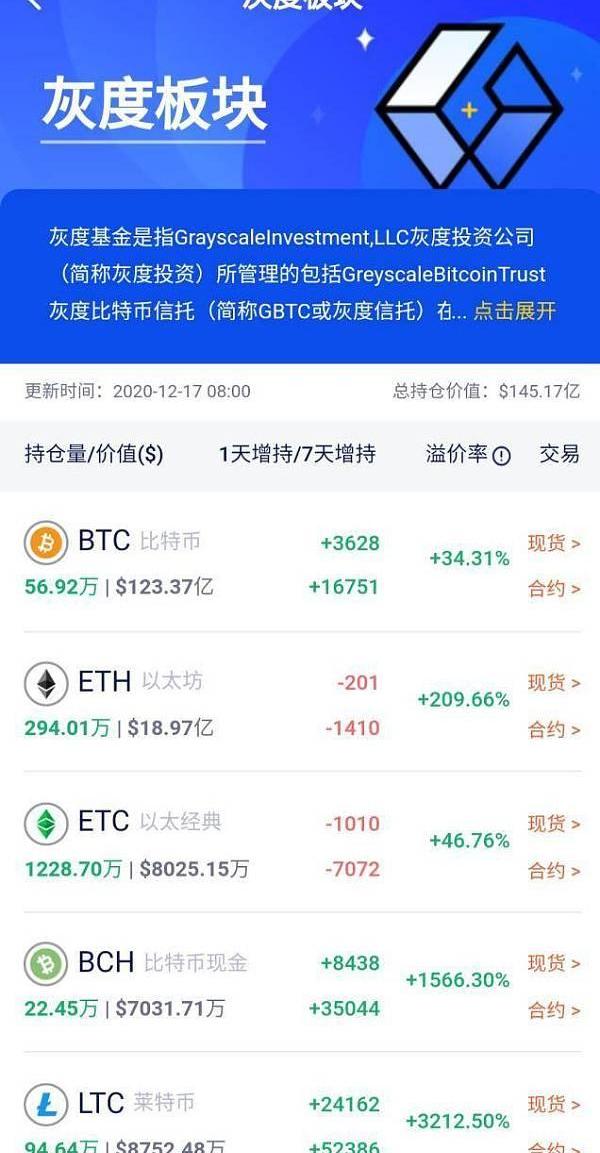This screenshot has width=600, height=1153.
Task: Tap 合约 in the BCH row
Action: pos(554,1010)
